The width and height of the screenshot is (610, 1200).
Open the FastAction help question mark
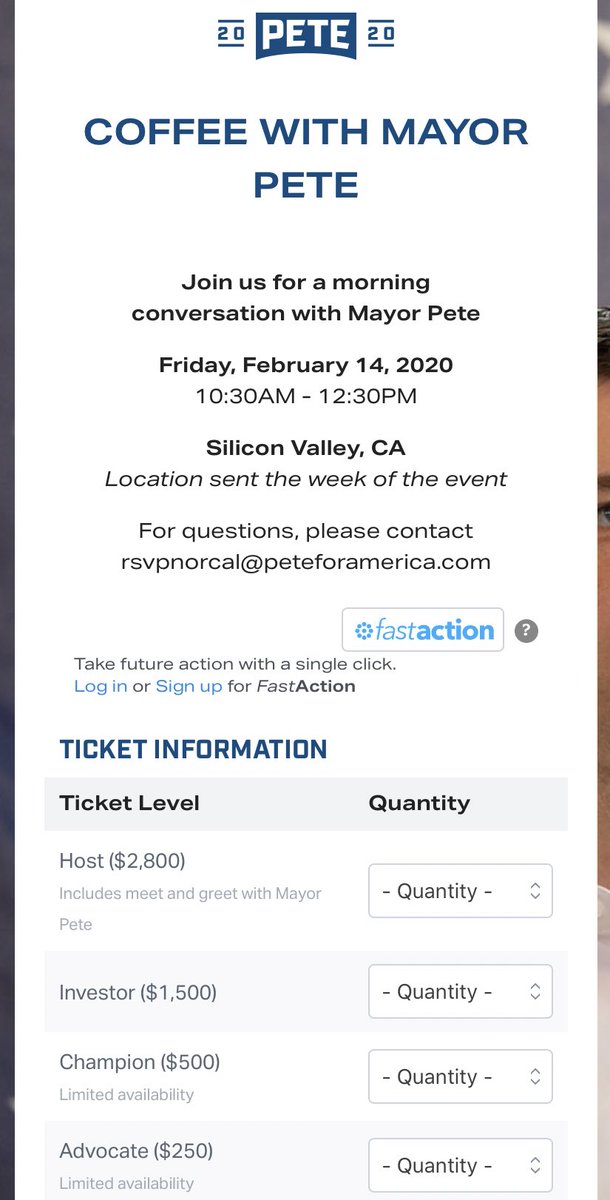(526, 631)
